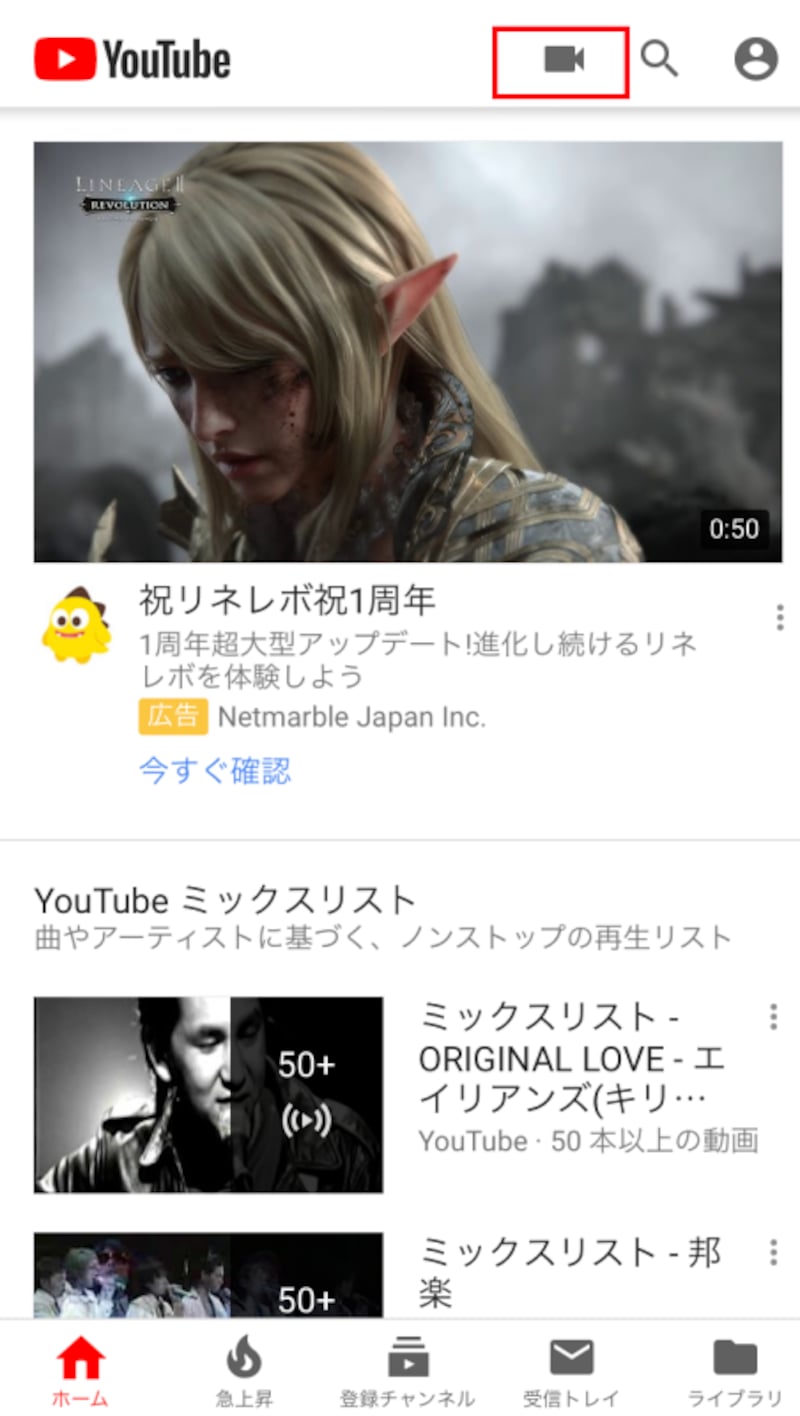Viewport: 800px width, 1416px height.
Task: Open the video camera upload icon
Action: [x=563, y=61]
